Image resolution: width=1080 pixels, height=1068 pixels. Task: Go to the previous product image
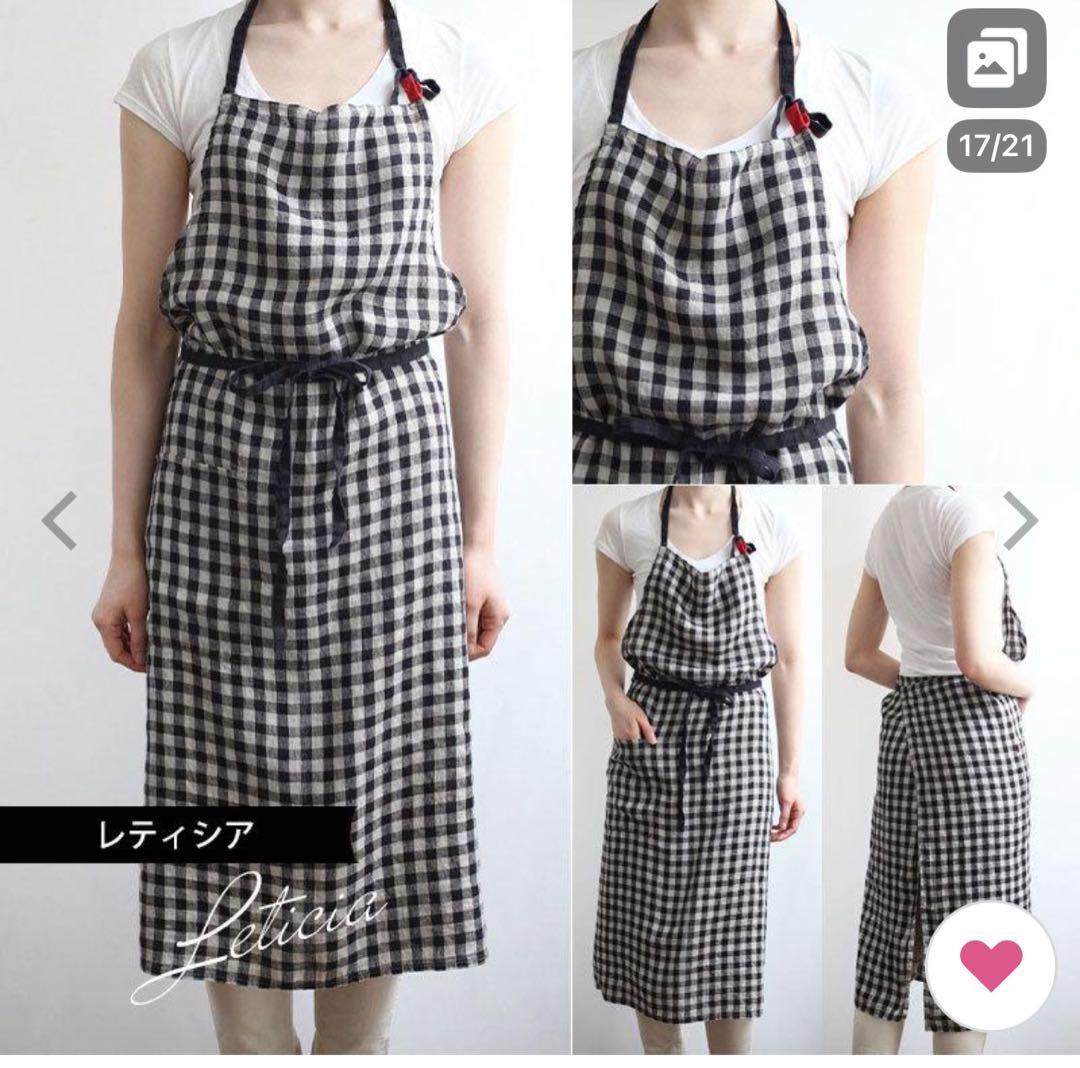(60, 521)
